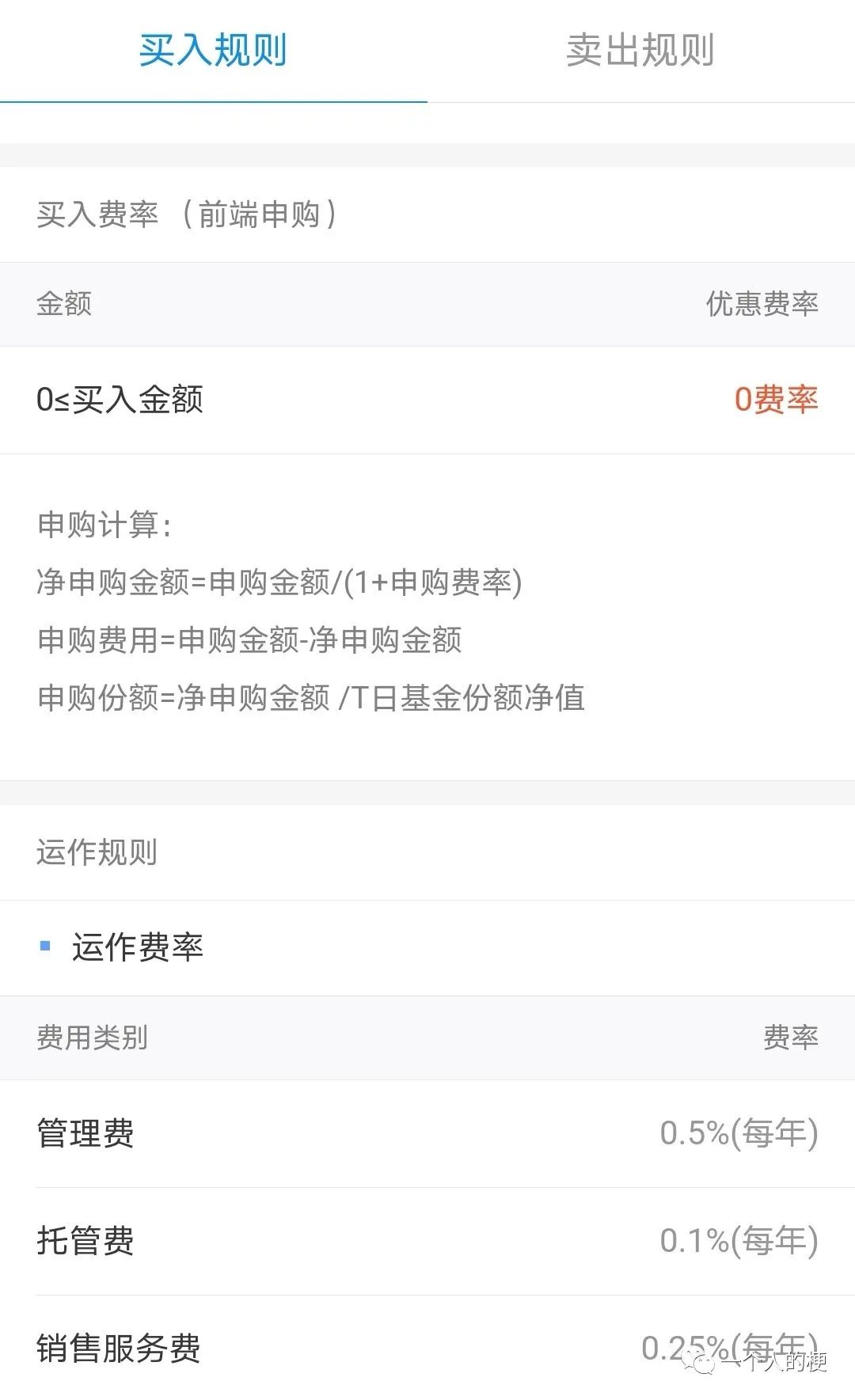Select the 买入规则 tab
This screenshot has height=1400, width=855.
coord(214,52)
